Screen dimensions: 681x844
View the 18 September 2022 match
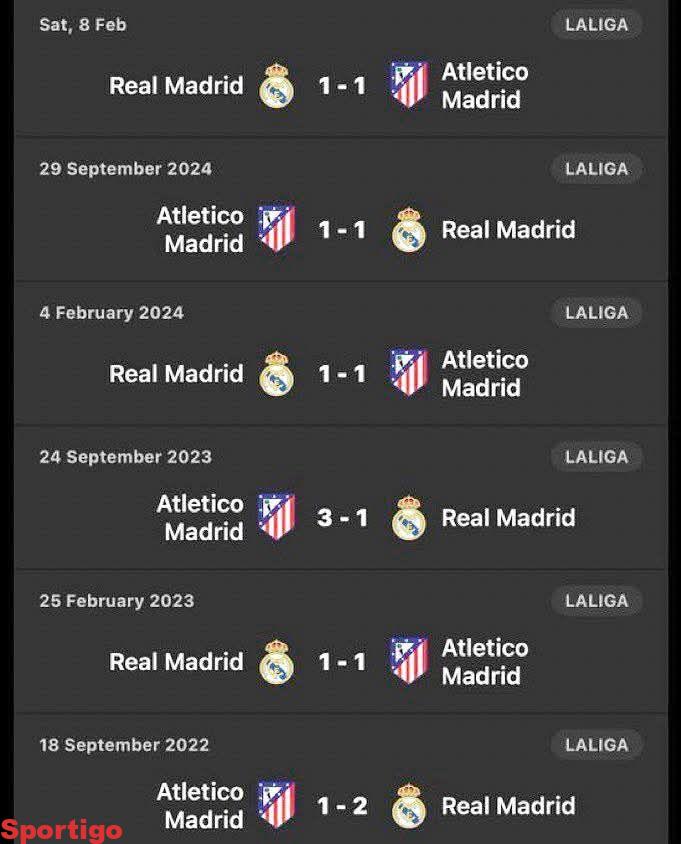(x=342, y=805)
